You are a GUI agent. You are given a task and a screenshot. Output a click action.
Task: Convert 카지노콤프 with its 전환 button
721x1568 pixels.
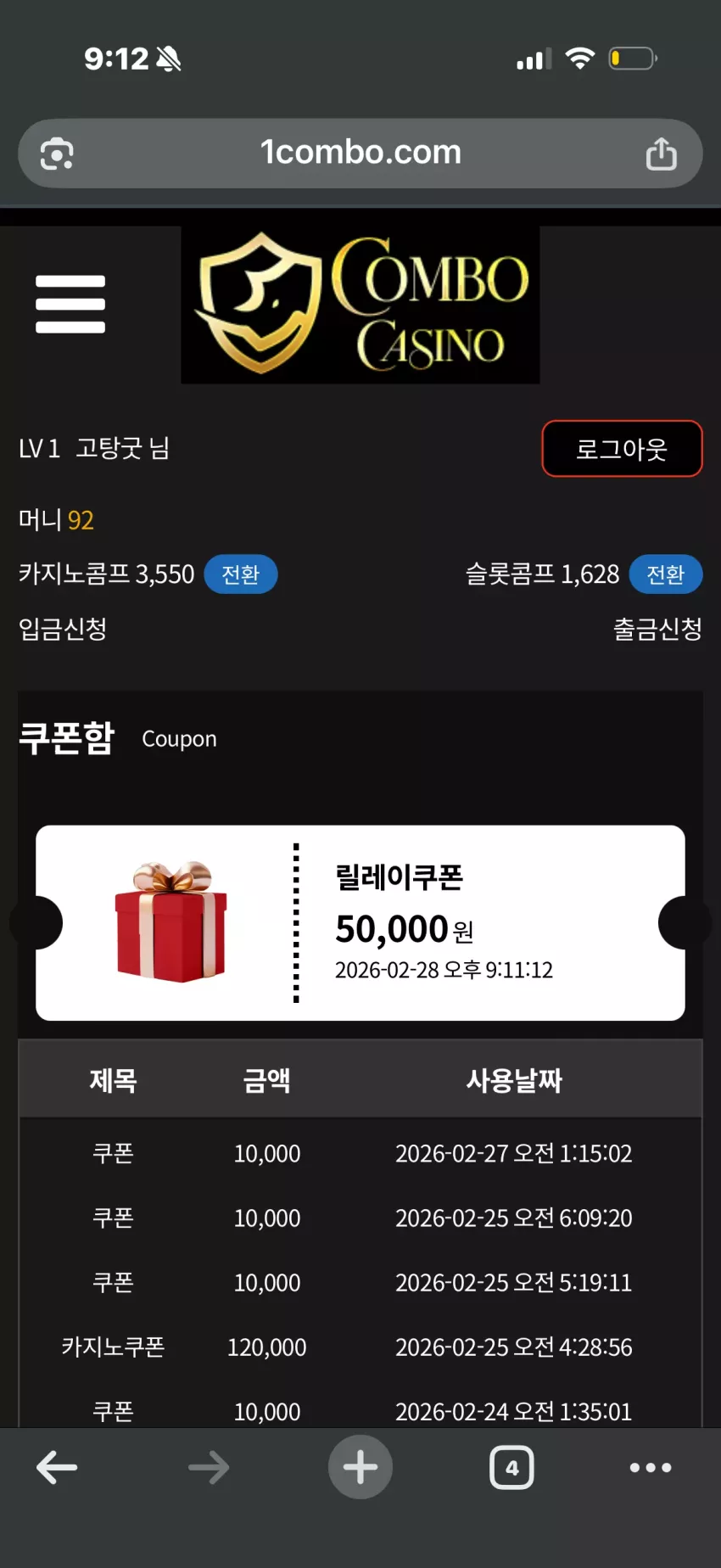click(241, 574)
